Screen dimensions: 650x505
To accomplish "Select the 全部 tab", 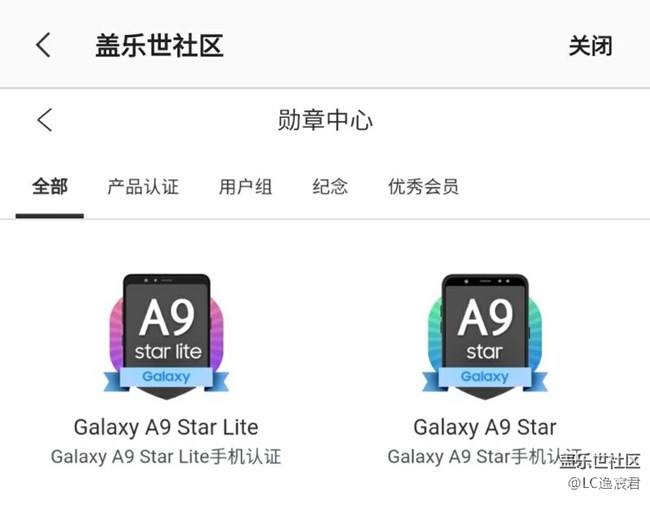I will tap(50, 187).
